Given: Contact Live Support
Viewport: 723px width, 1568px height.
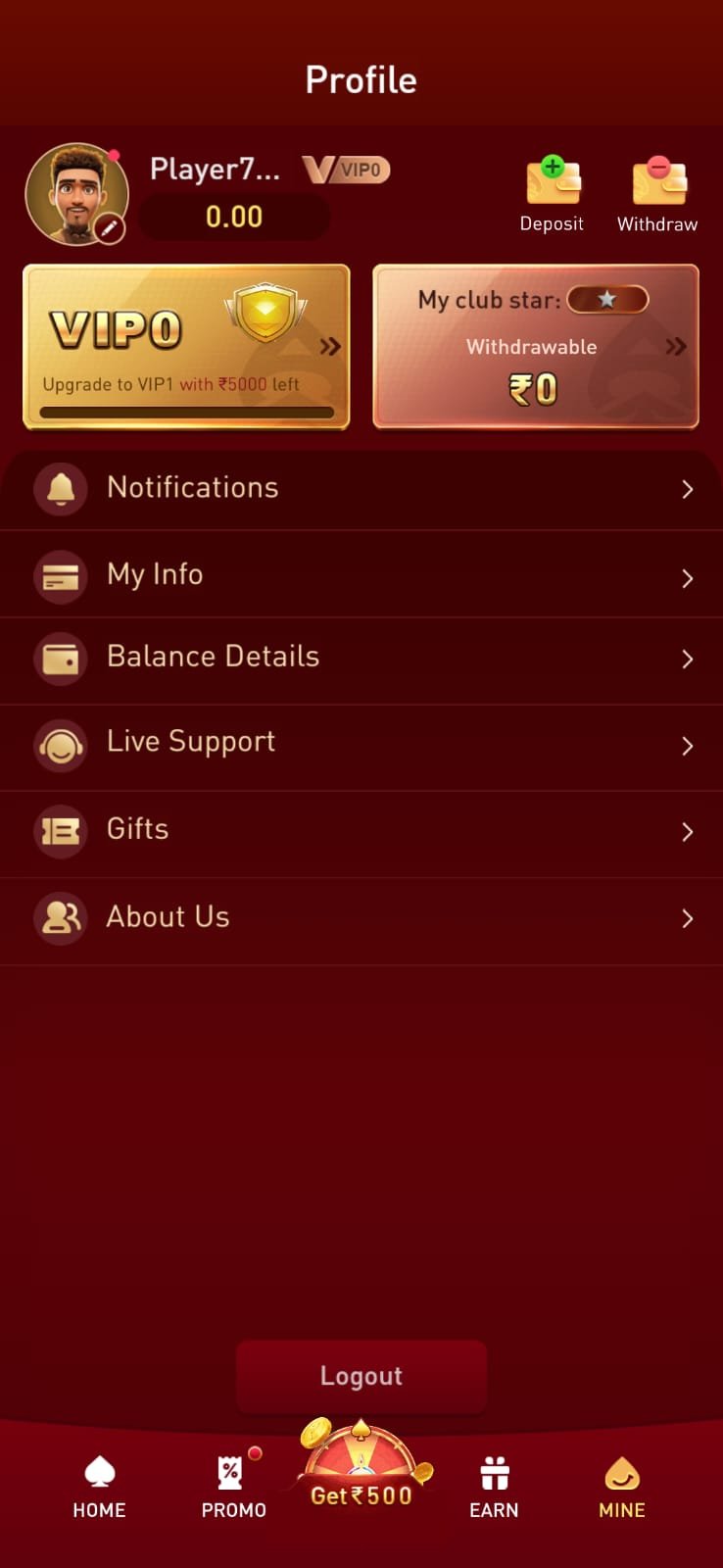Looking at the screenshot, I should tap(361, 744).
